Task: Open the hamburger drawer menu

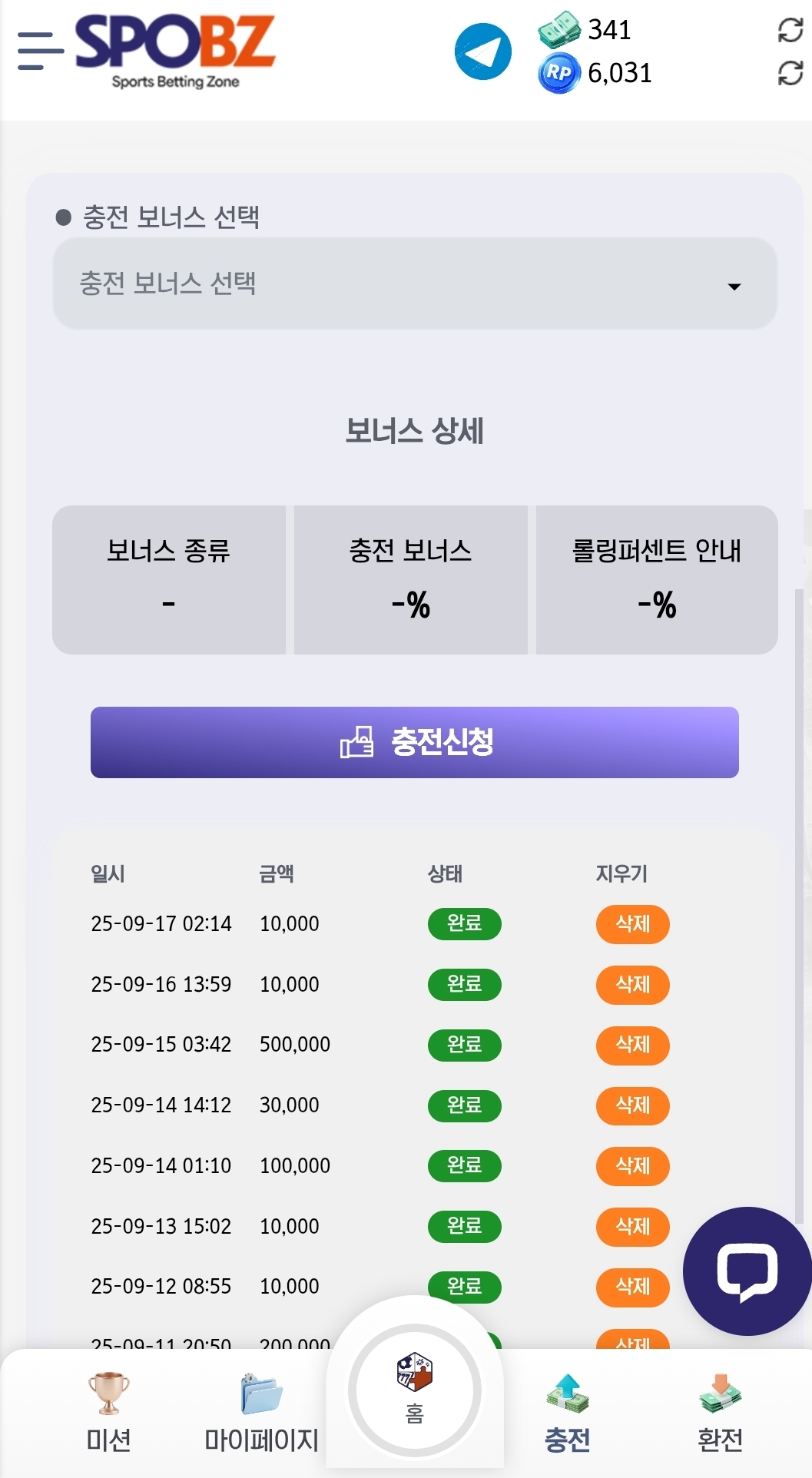Action: point(41,51)
